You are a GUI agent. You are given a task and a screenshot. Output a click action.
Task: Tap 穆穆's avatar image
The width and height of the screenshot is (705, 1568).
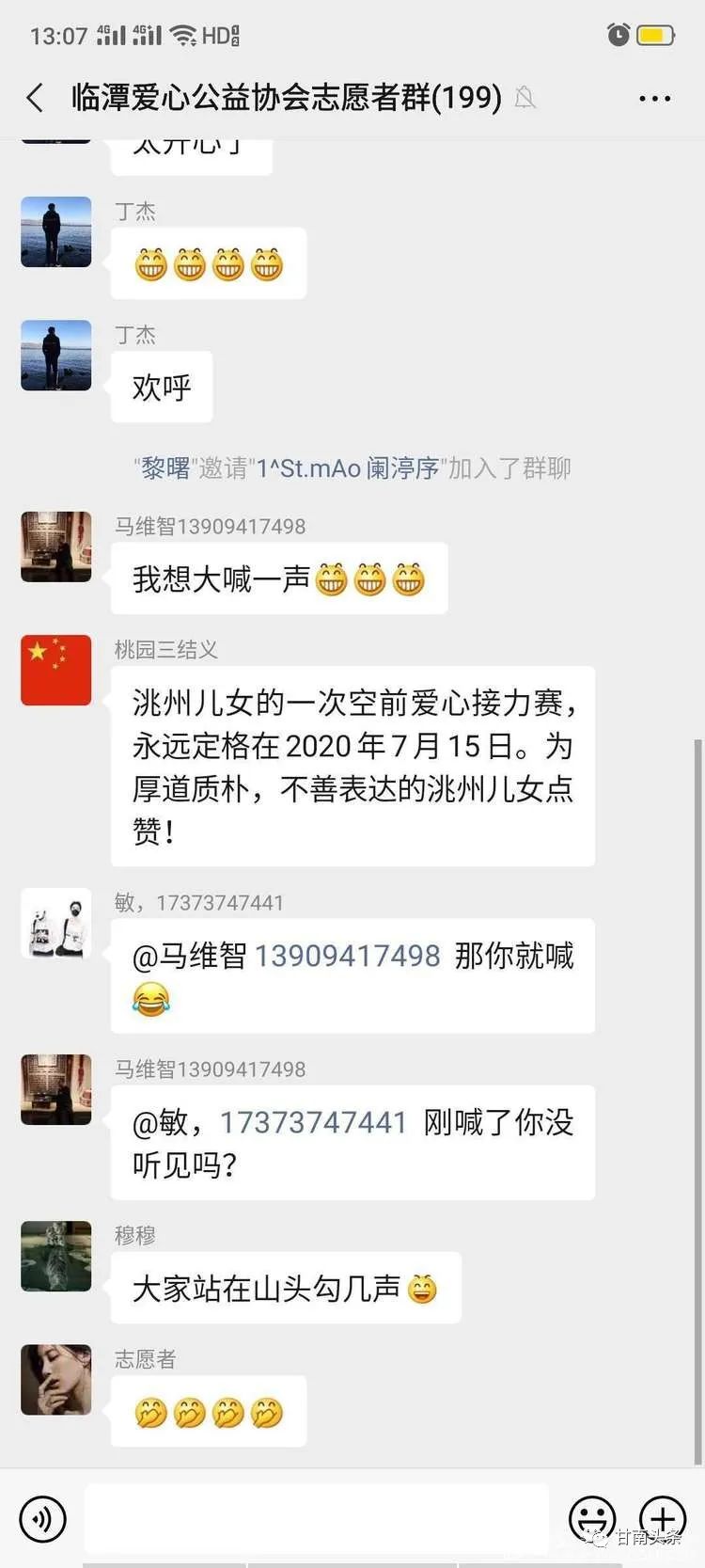coord(55,1255)
